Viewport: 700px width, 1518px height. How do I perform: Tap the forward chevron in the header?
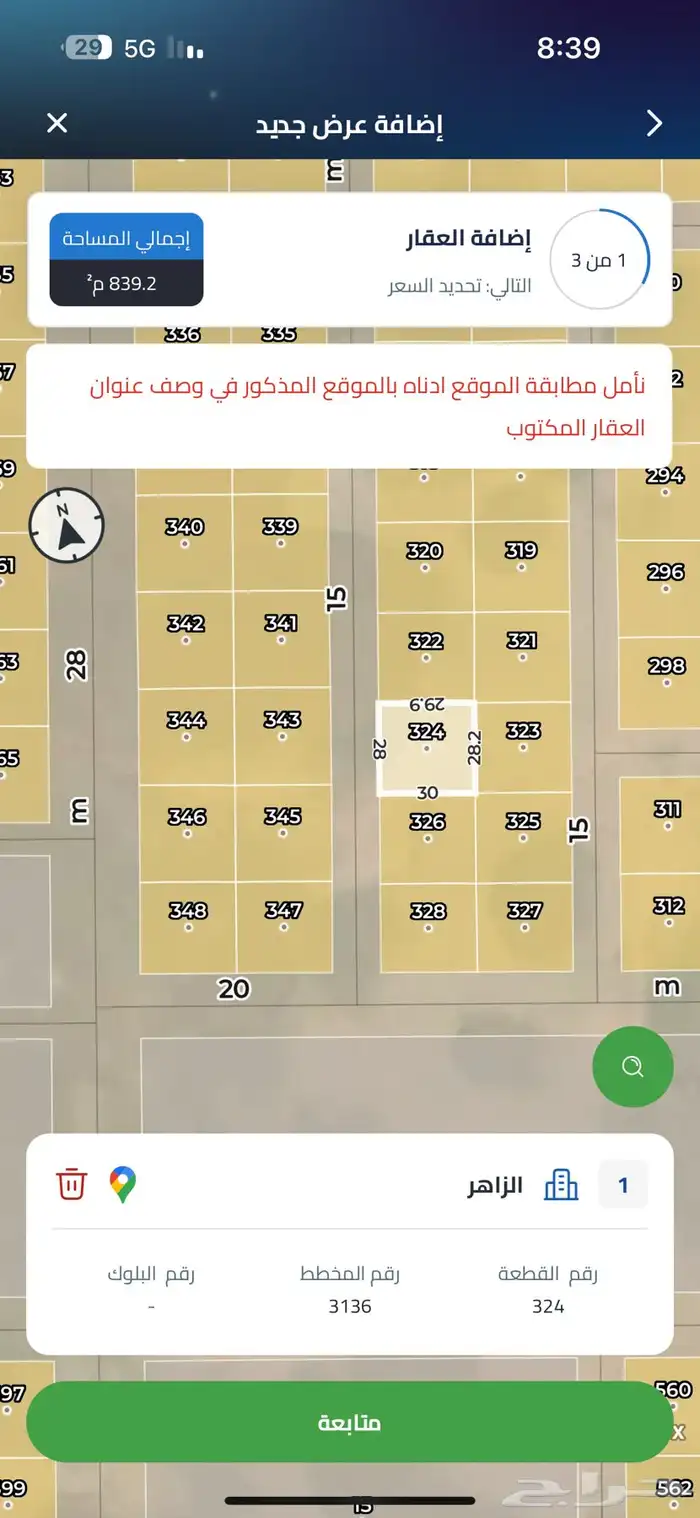coord(654,123)
